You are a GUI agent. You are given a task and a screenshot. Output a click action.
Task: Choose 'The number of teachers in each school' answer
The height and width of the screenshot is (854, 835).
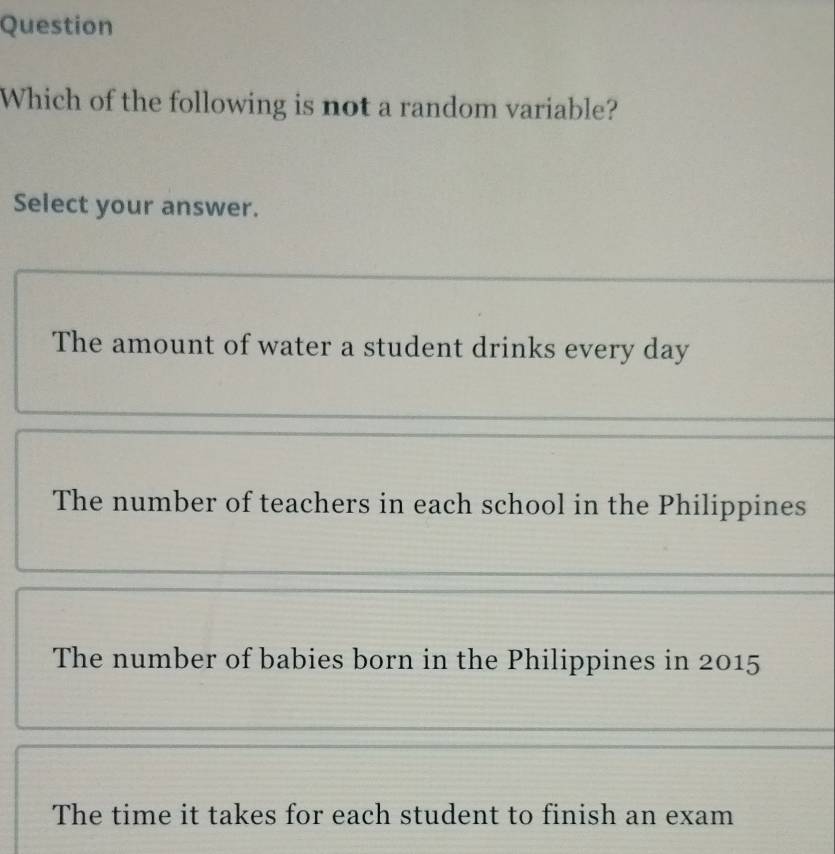point(430,503)
